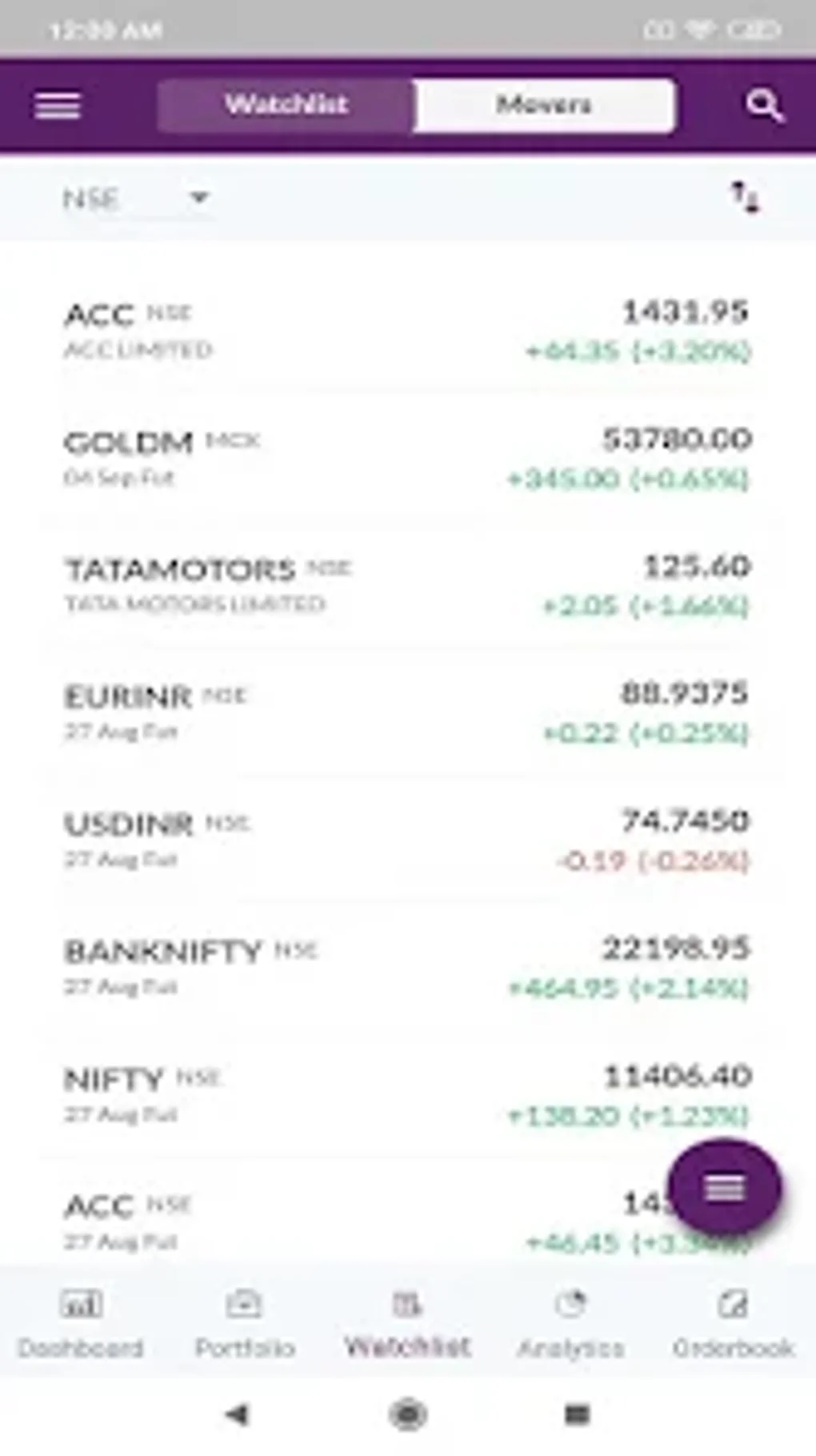Image resolution: width=816 pixels, height=1456 pixels.
Task: Open the Analytics tab
Action: [x=570, y=1324]
